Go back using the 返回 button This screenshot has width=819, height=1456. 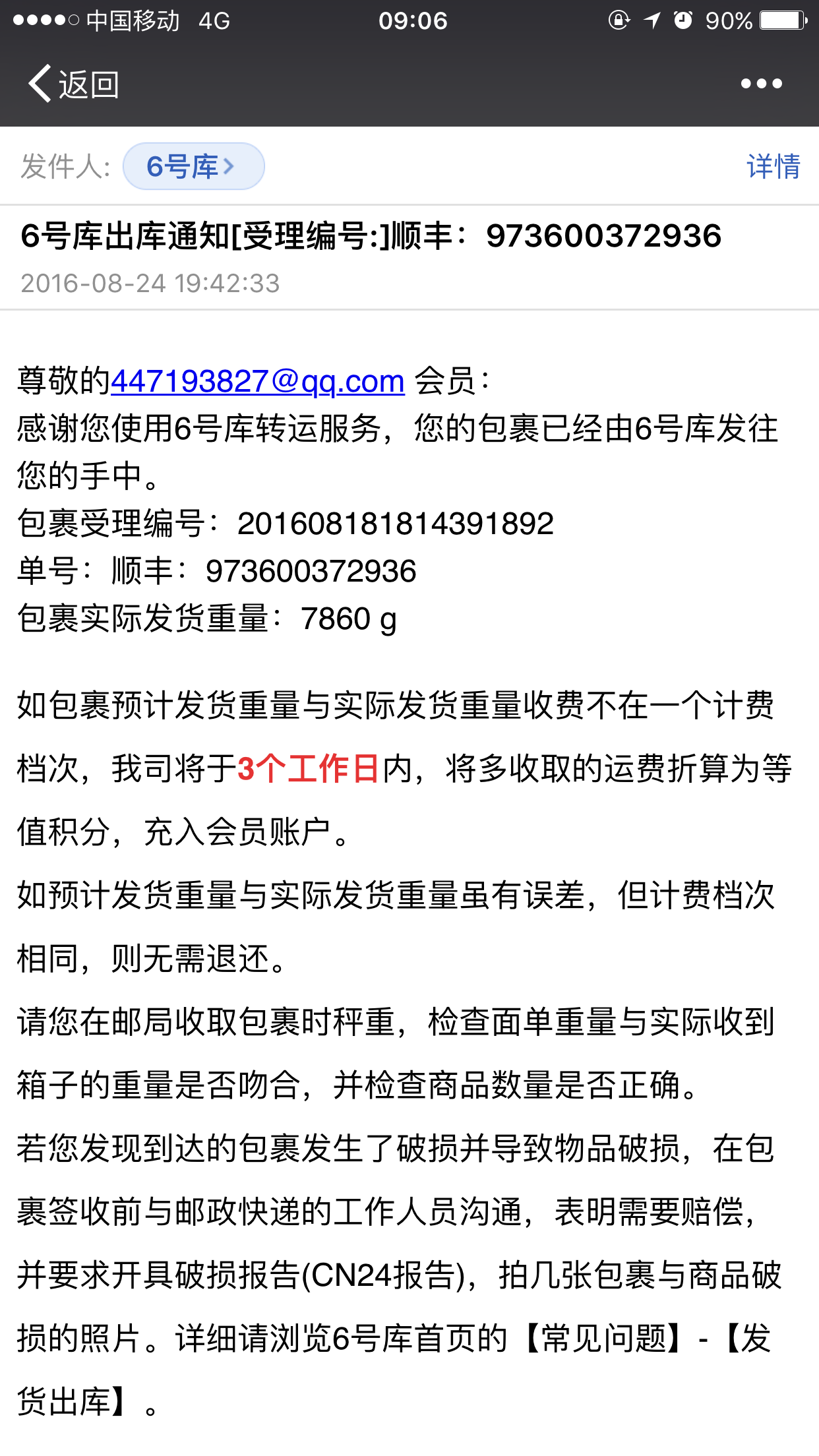pos(73,84)
